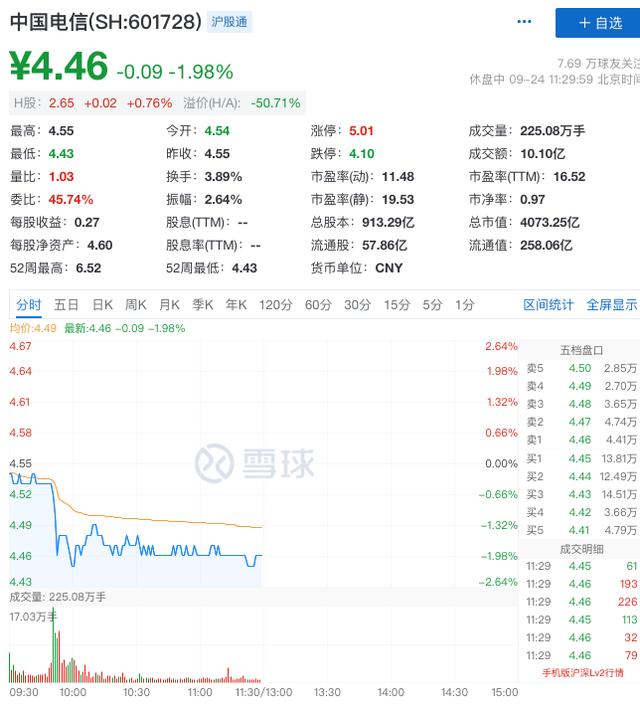Open 区间统计 range statistics
This screenshot has width=640, height=711.
[x=548, y=305]
